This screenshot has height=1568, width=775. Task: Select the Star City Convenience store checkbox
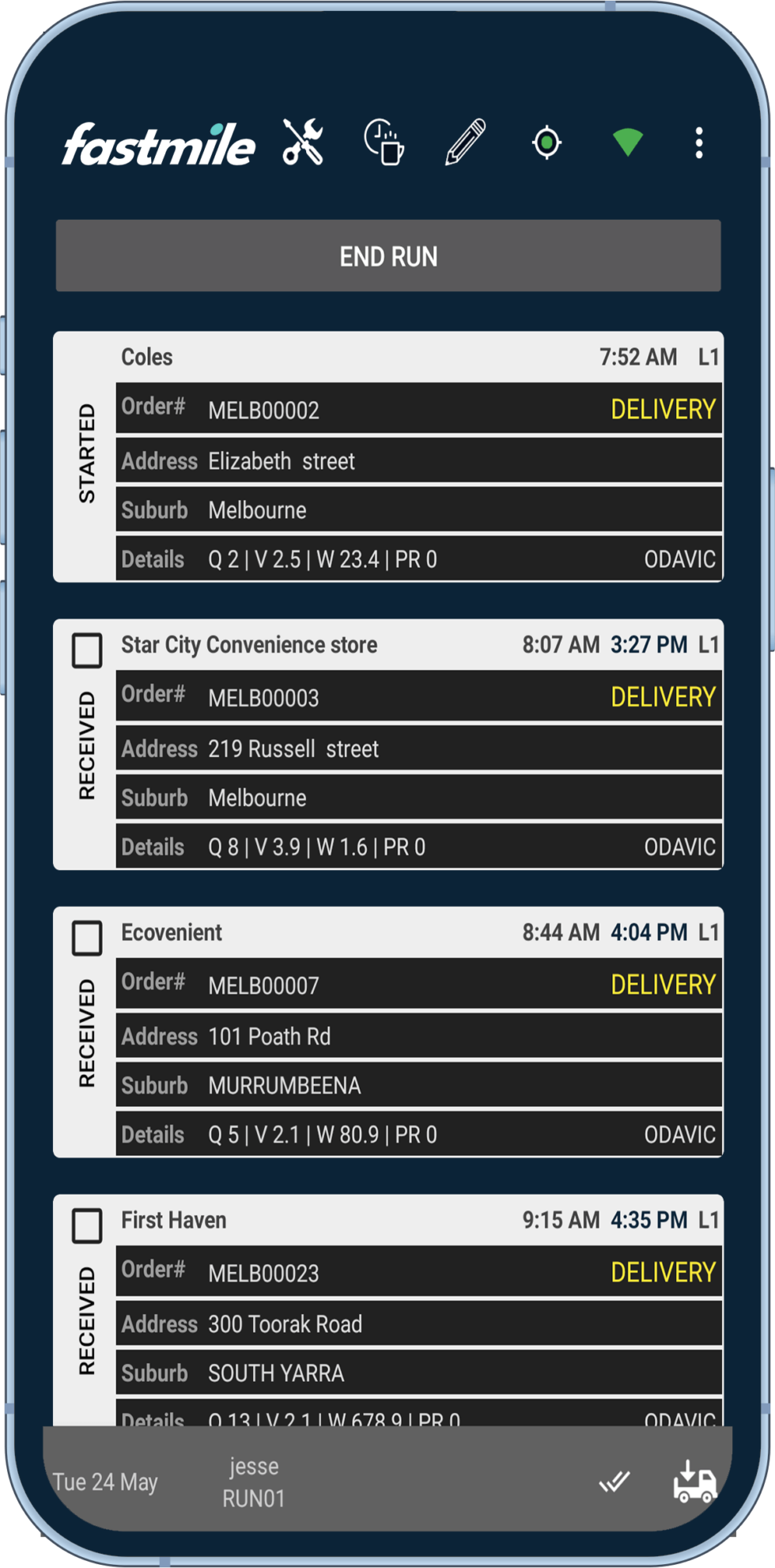[x=87, y=650]
